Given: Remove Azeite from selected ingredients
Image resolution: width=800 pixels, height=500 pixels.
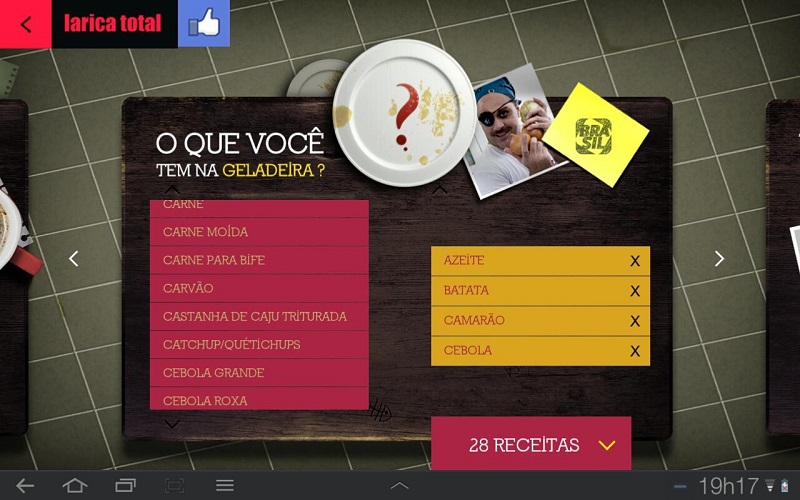Looking at the screenshot, I should [x=634, y=261].
